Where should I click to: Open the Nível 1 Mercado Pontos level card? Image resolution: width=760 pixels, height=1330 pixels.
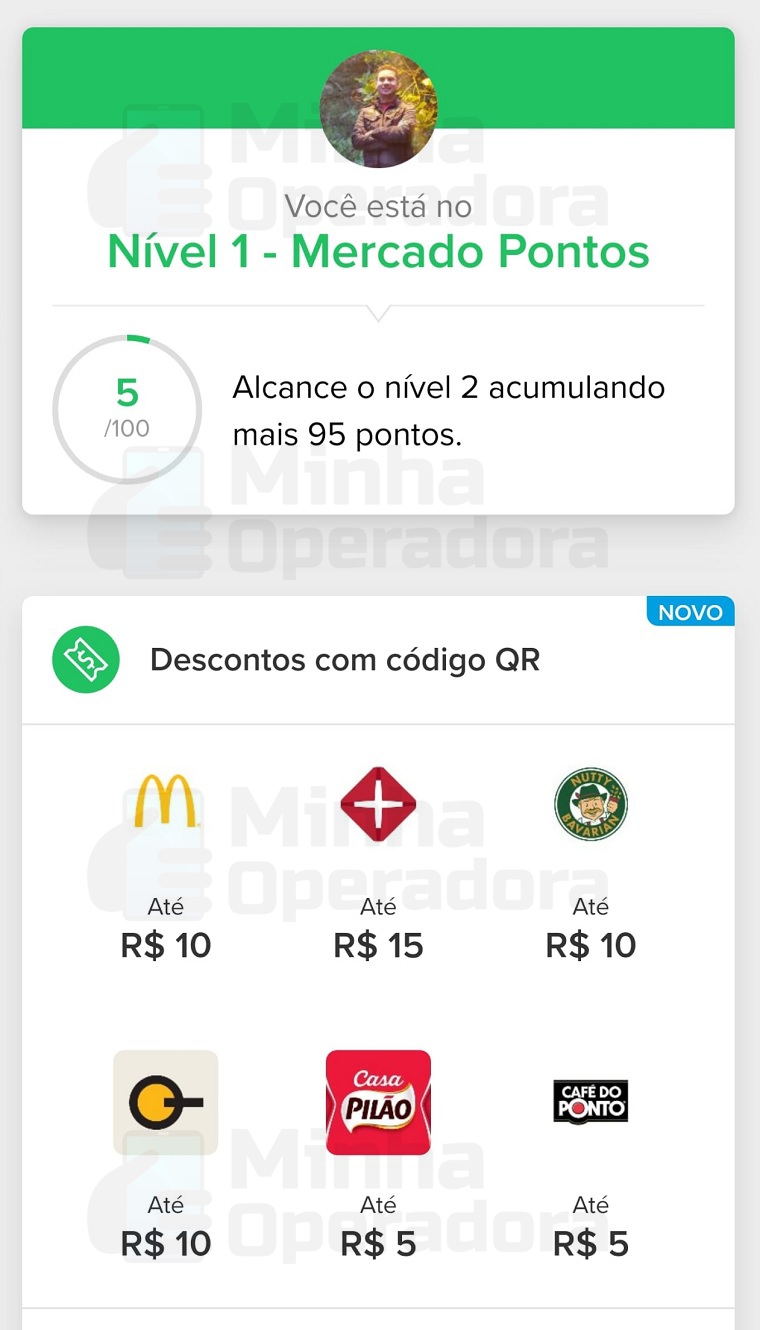coord(378,252)
